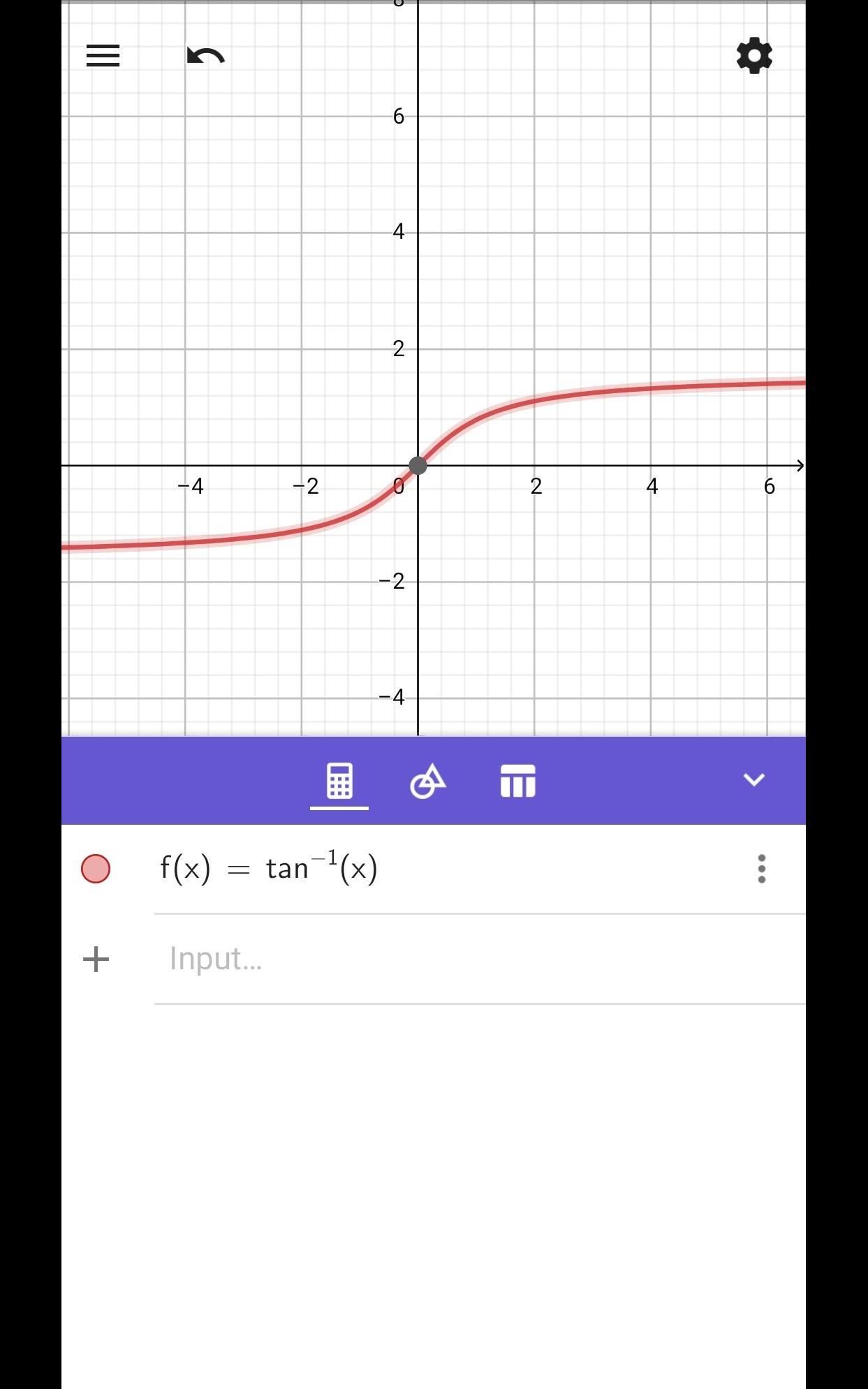The height and width of the screenshot is (1389, 868).
Task: Undo the last action
Action: (x=205, y=56)
